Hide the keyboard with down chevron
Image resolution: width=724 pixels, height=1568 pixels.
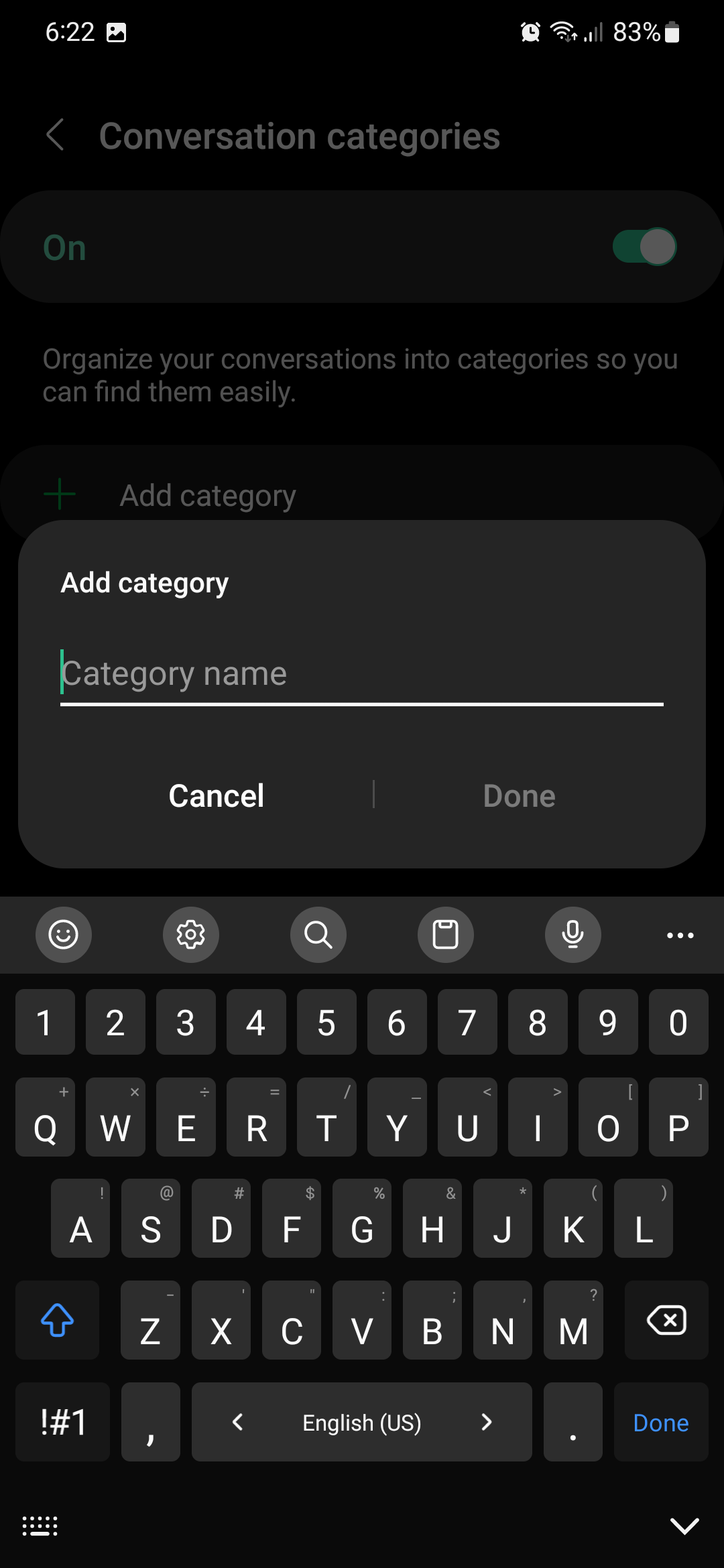coord(684,1526)
